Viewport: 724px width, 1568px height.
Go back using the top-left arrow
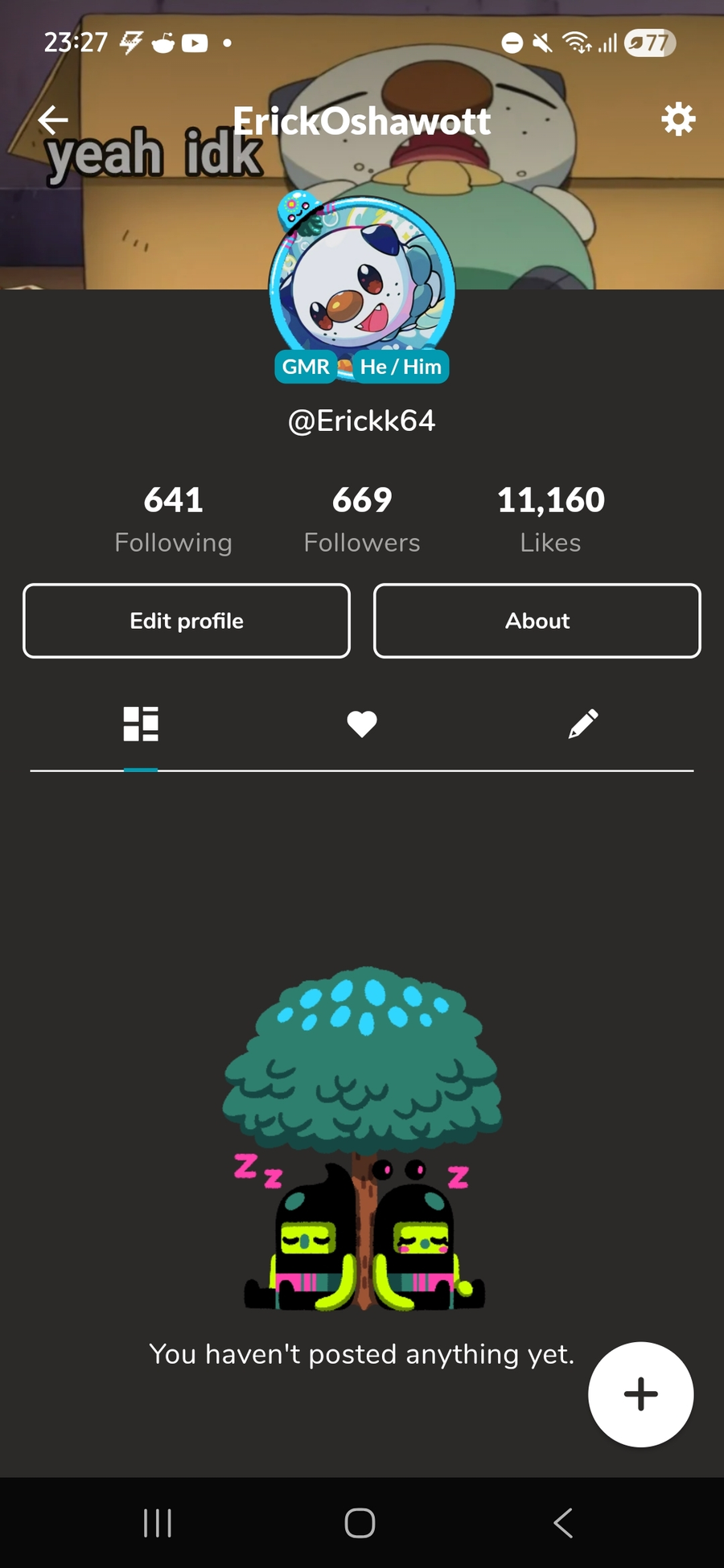click(x=53, y=121)
